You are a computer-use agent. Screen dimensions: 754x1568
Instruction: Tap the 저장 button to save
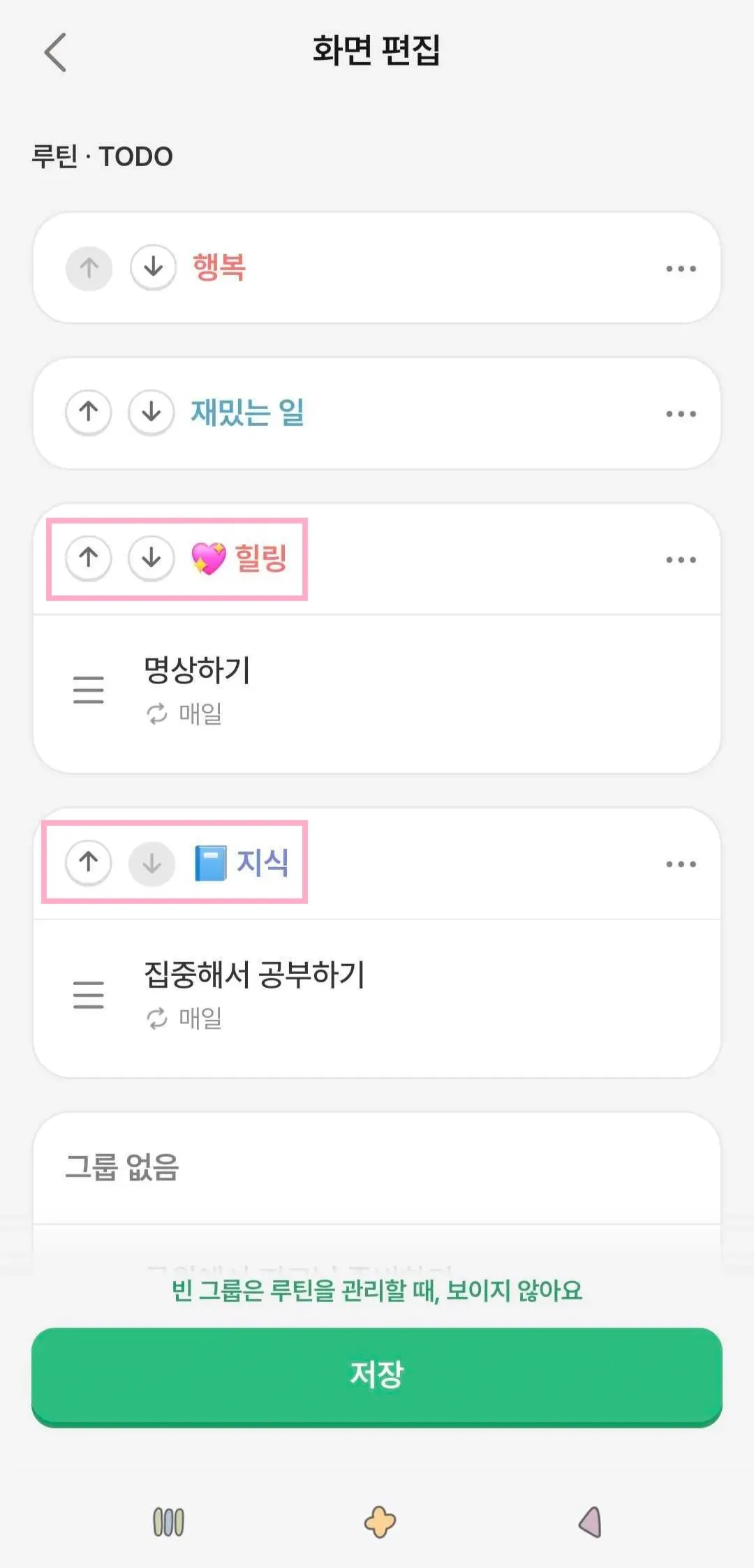pyautogui.click(x=377, y=1375)
